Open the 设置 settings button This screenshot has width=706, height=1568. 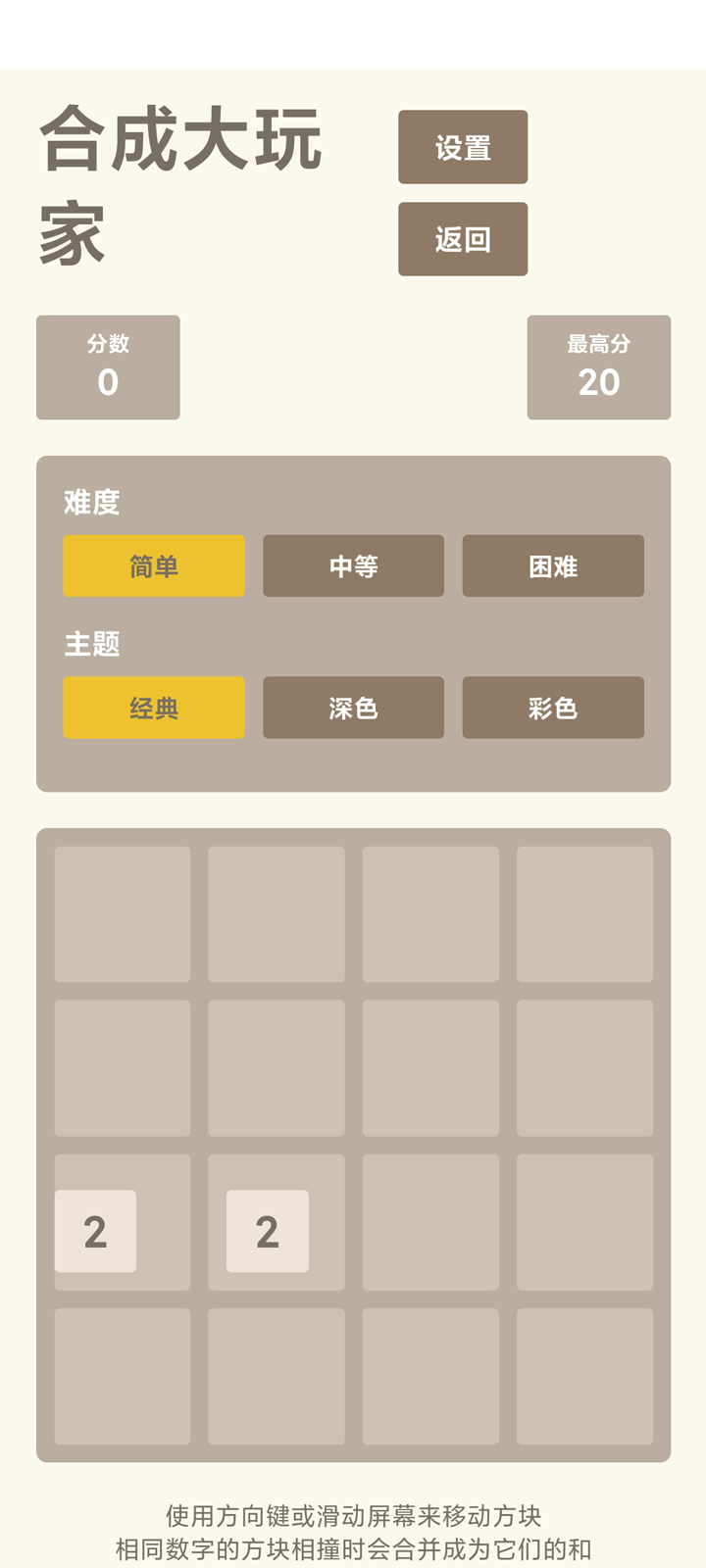(463, 147)
